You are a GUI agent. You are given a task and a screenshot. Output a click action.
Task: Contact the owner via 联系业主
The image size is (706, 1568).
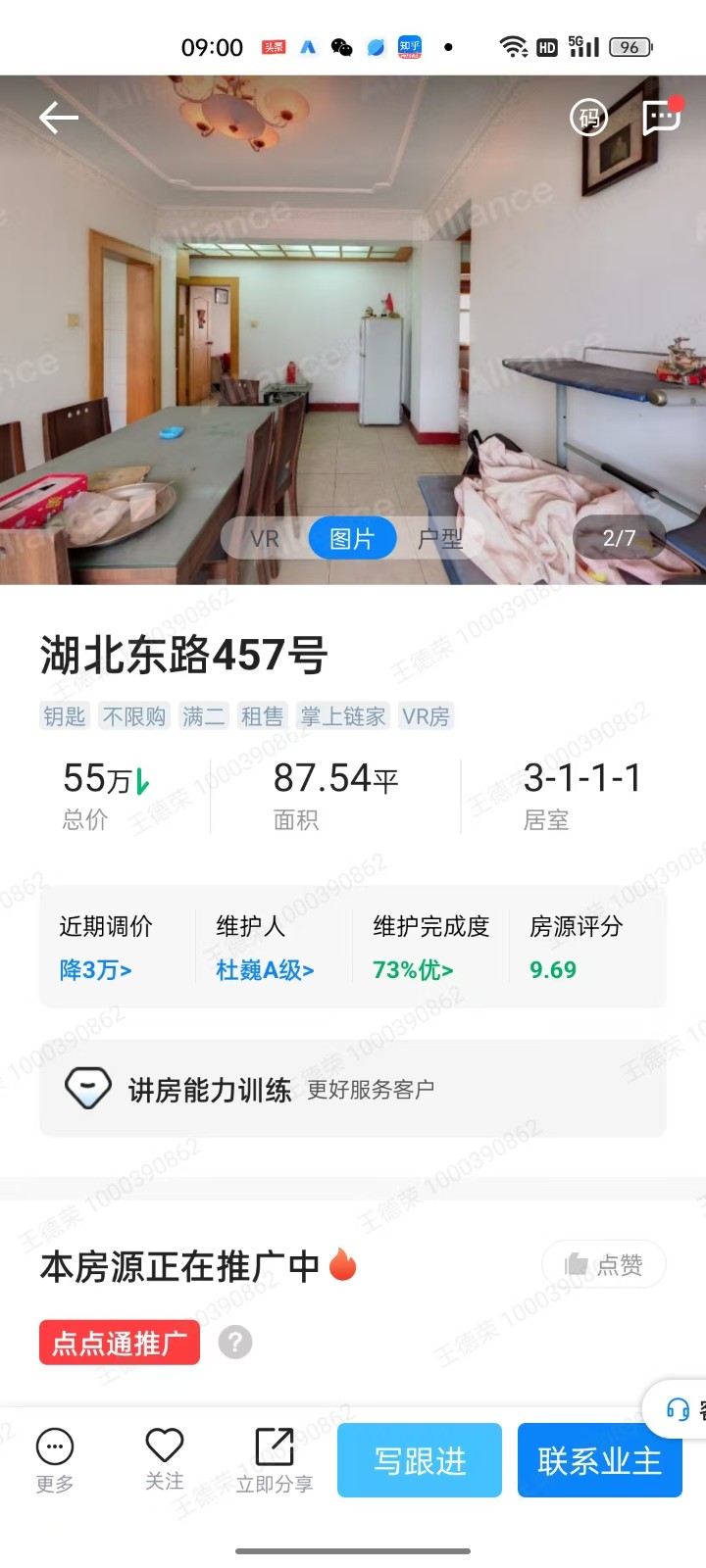click(599, 1460)
